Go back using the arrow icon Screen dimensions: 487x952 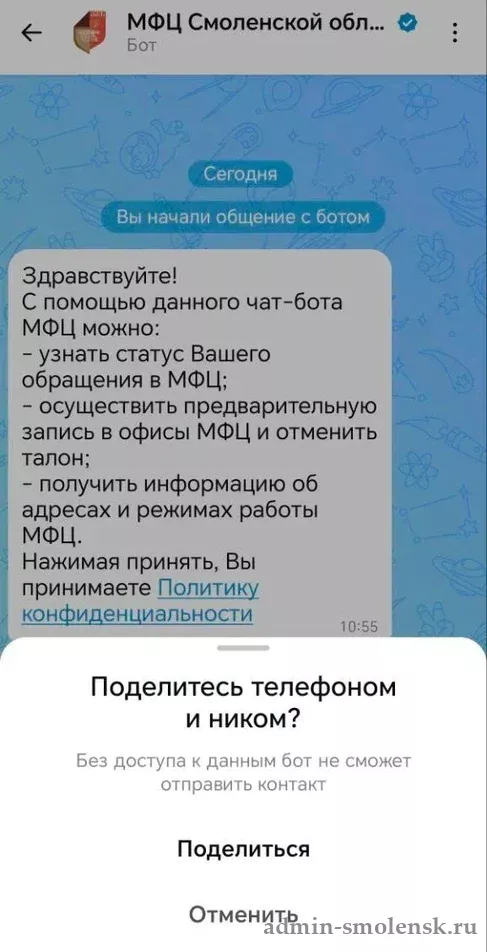(32, 34)
